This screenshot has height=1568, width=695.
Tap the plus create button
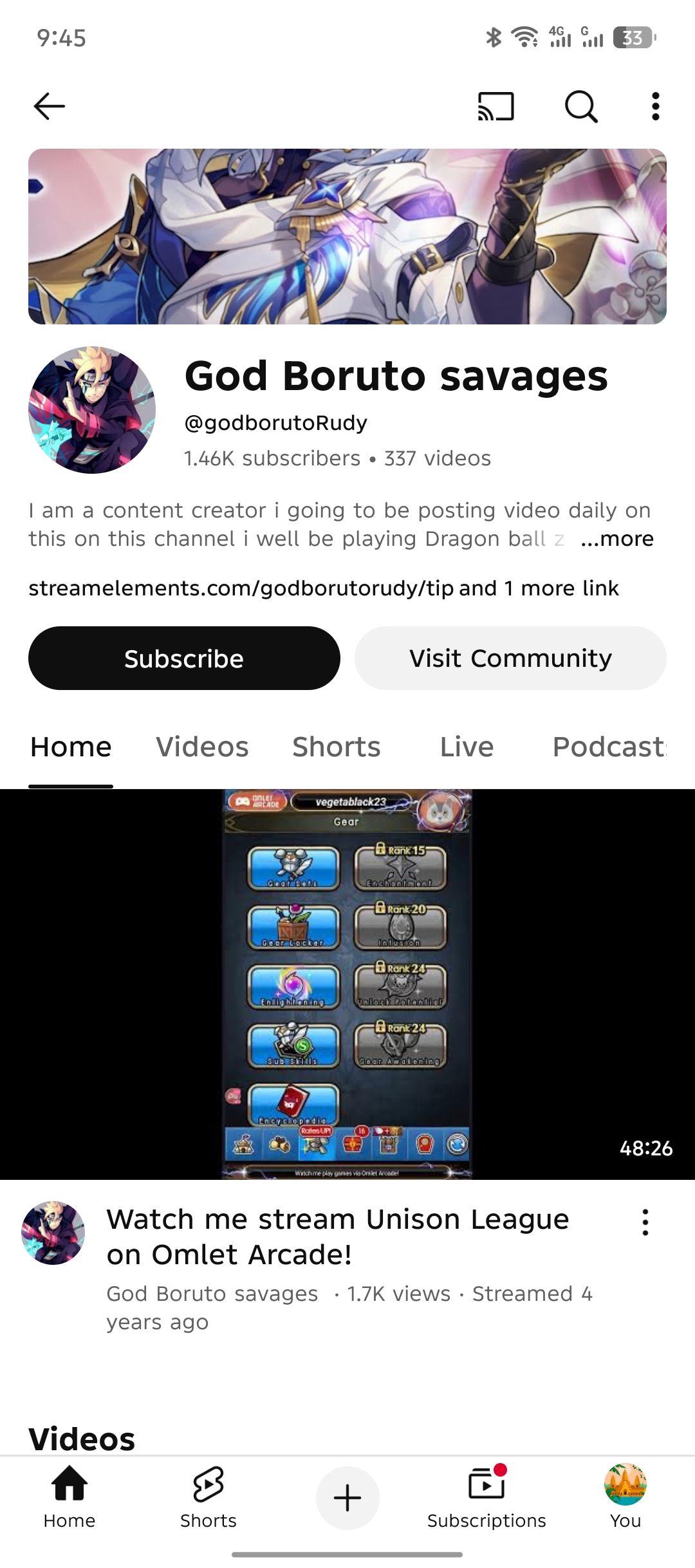[347, 1498]
